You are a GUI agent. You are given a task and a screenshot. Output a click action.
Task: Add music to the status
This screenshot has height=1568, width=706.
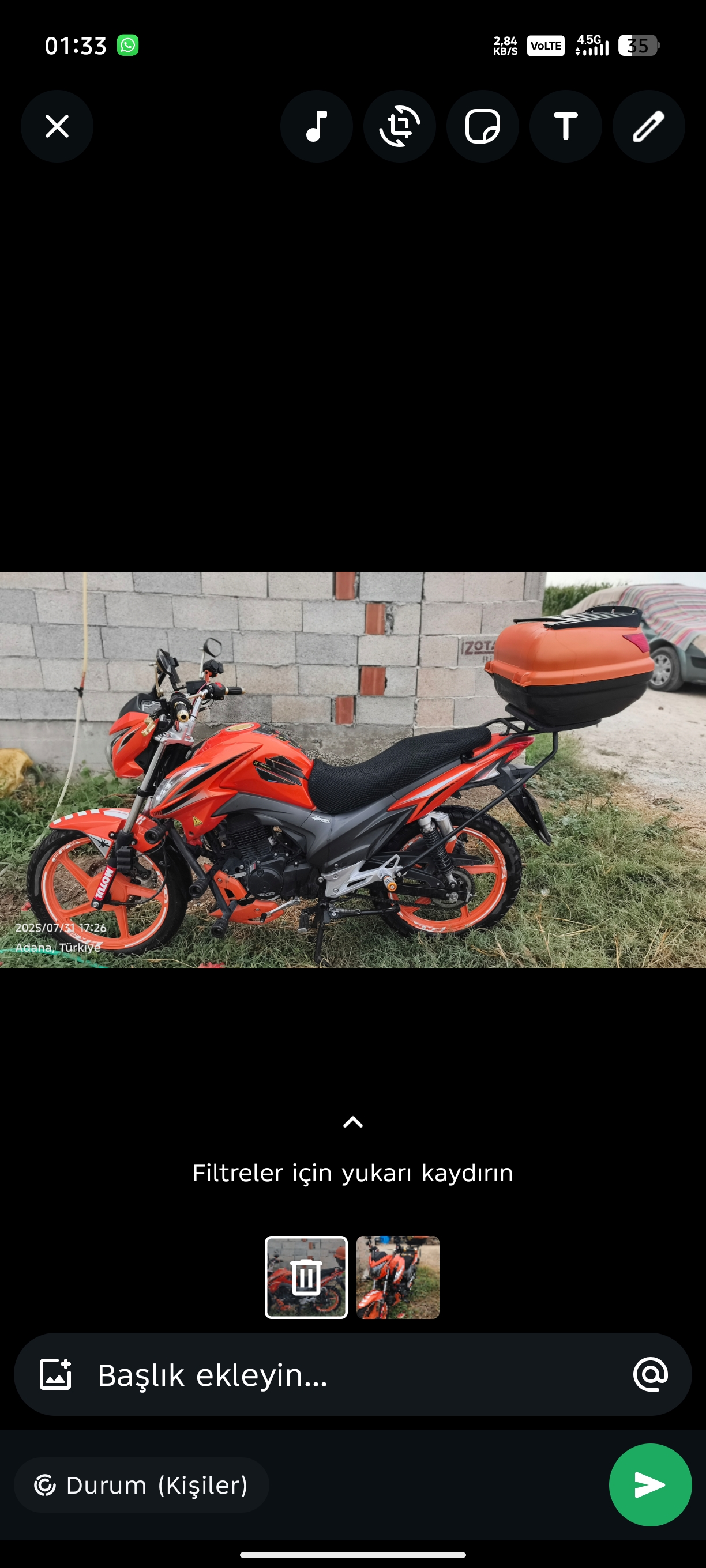316,127
